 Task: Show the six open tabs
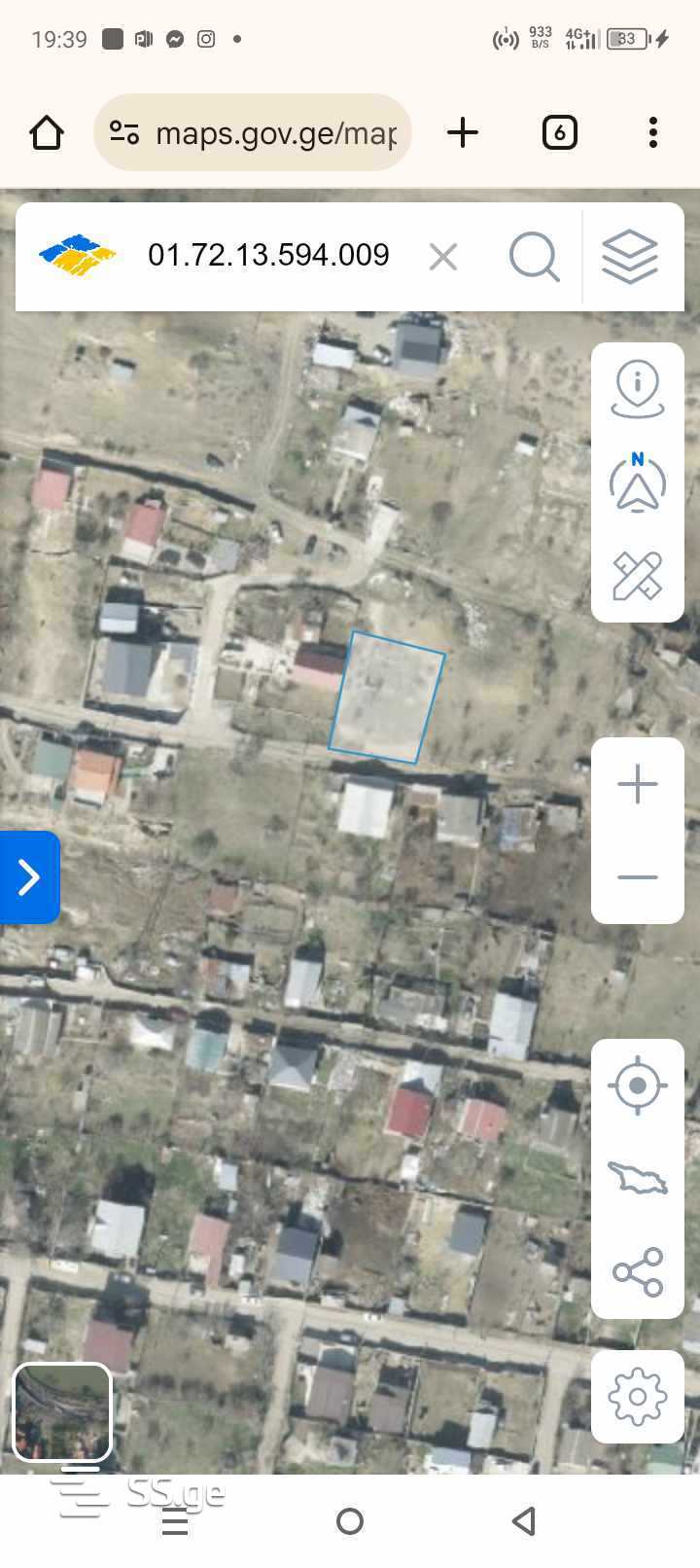tap(559, 132)
